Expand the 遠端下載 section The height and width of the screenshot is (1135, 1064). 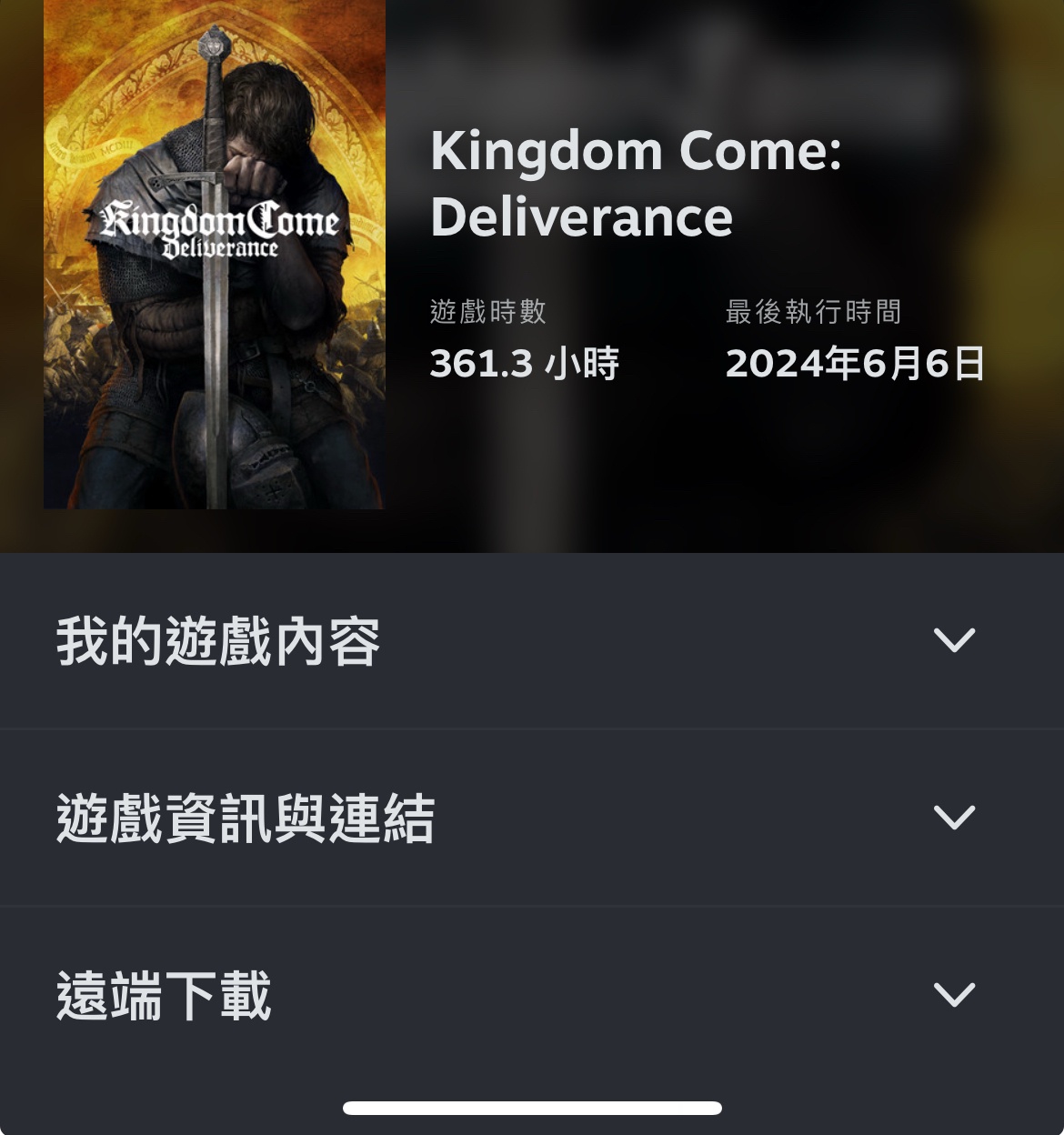click(x=954, y=994)
